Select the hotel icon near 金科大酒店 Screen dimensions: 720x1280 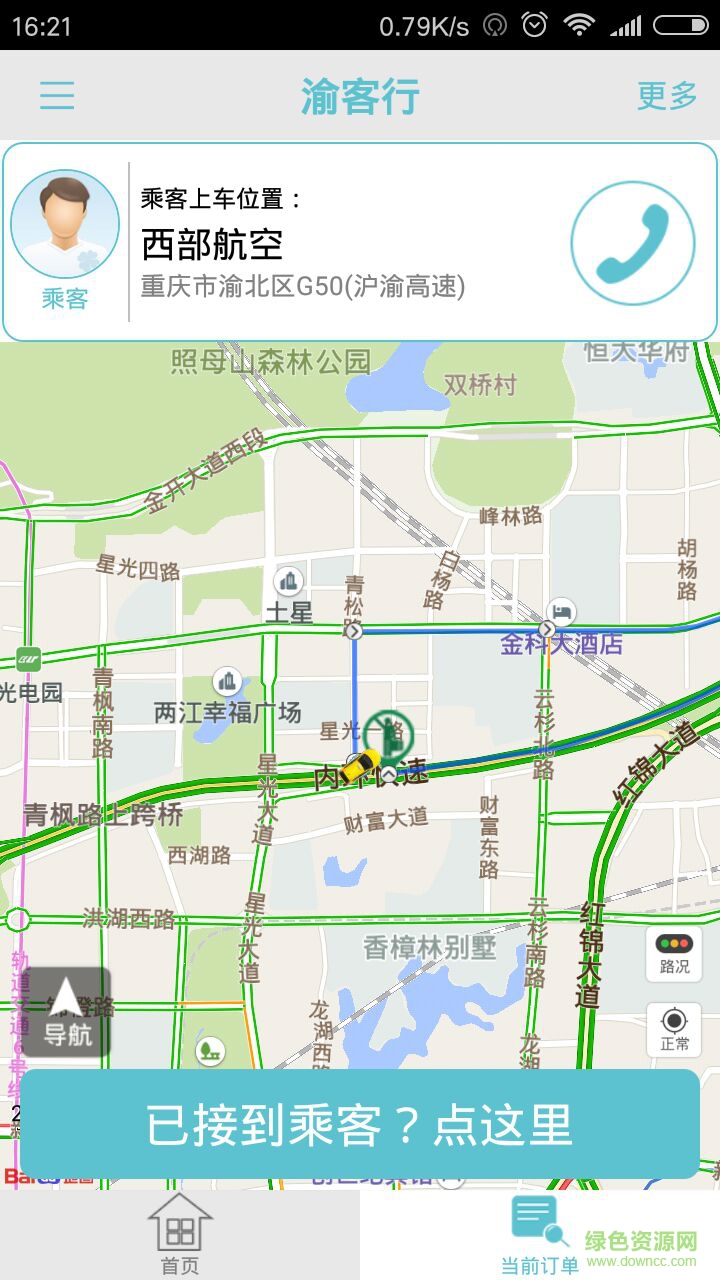click(560, 610)
